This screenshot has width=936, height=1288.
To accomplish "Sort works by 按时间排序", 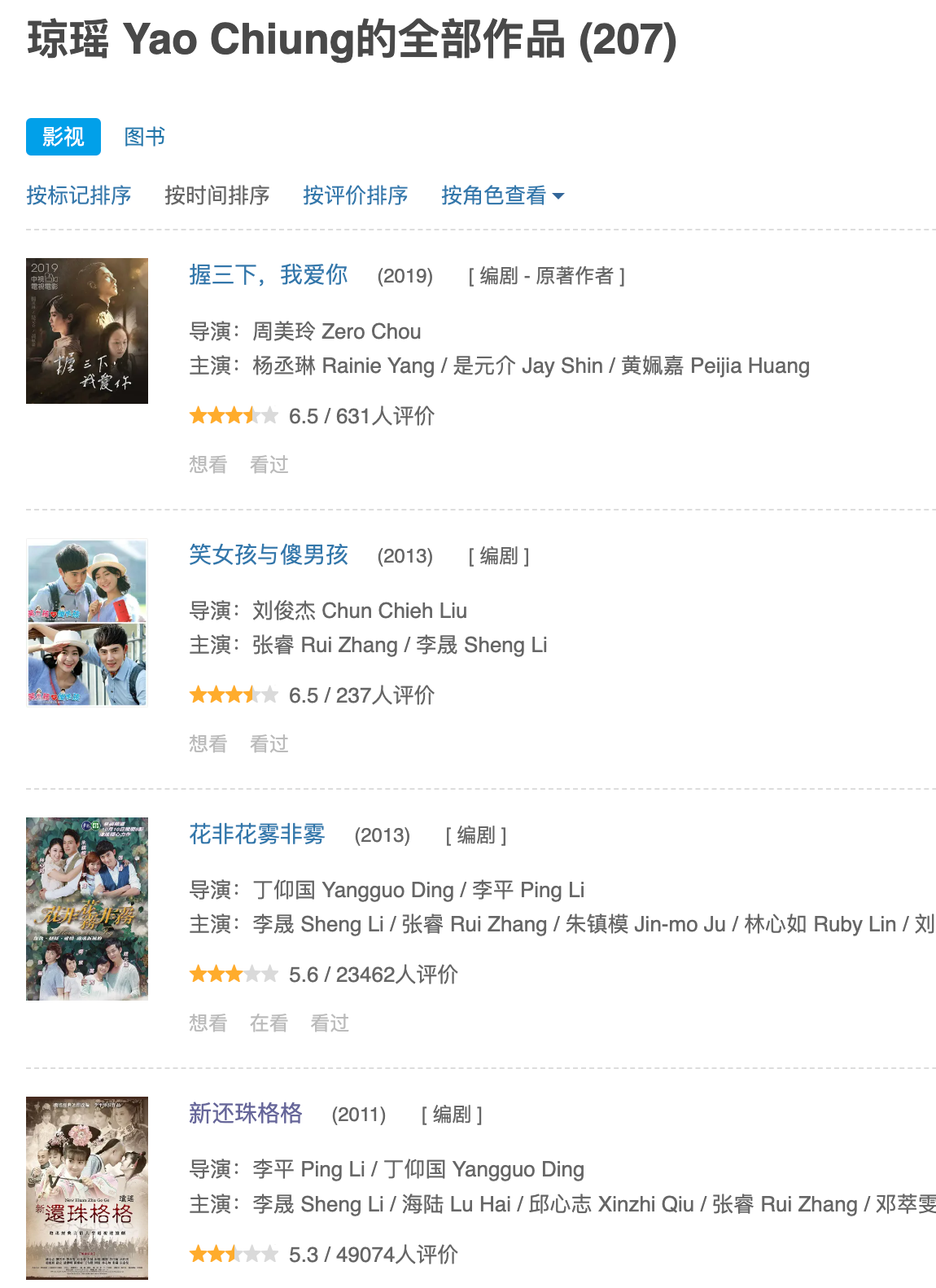I will tap(217, 195).
